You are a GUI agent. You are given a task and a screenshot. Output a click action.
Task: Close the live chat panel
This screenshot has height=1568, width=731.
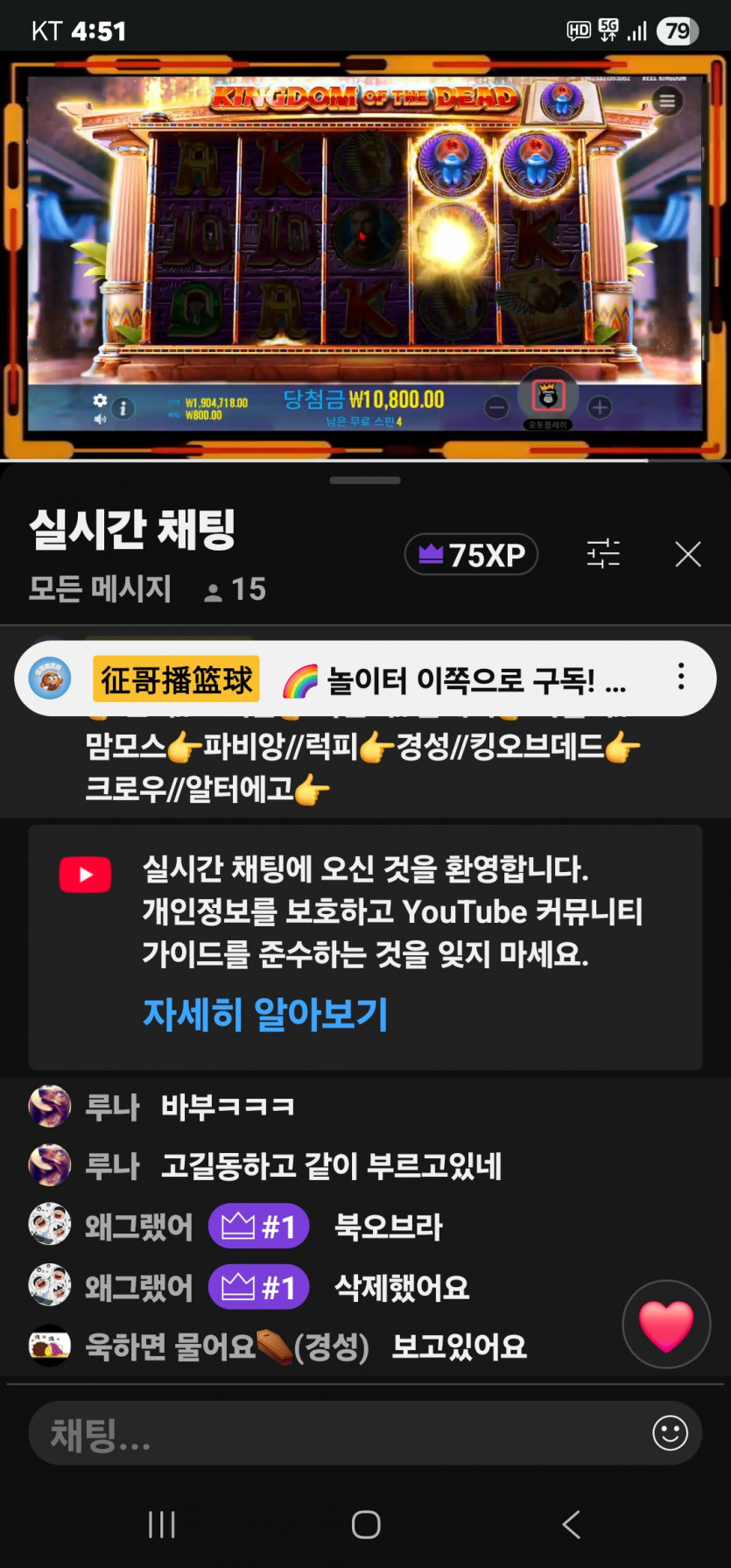point(688,554)
